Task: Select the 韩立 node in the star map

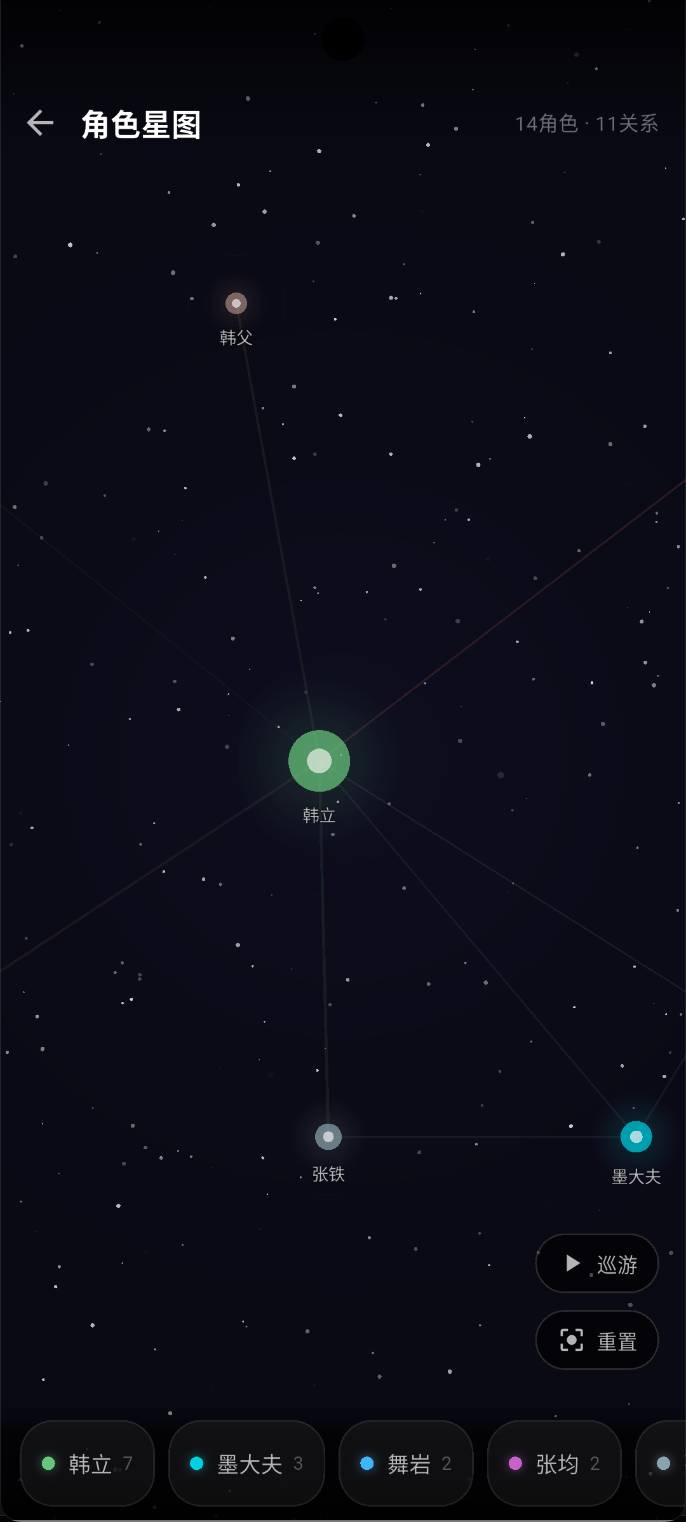Action: click(x=319, y=761)
